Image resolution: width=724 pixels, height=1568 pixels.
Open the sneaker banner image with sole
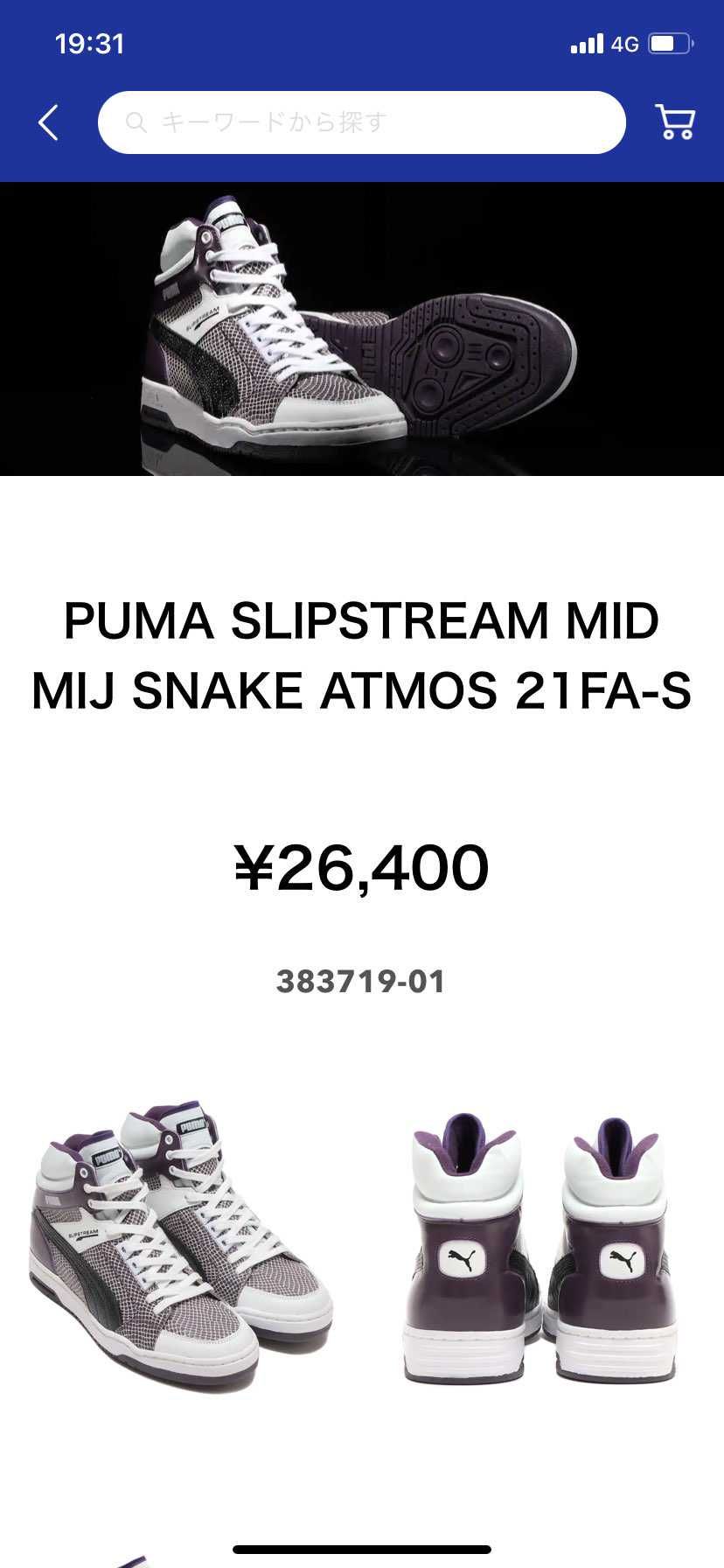click(x=362, y=329)
